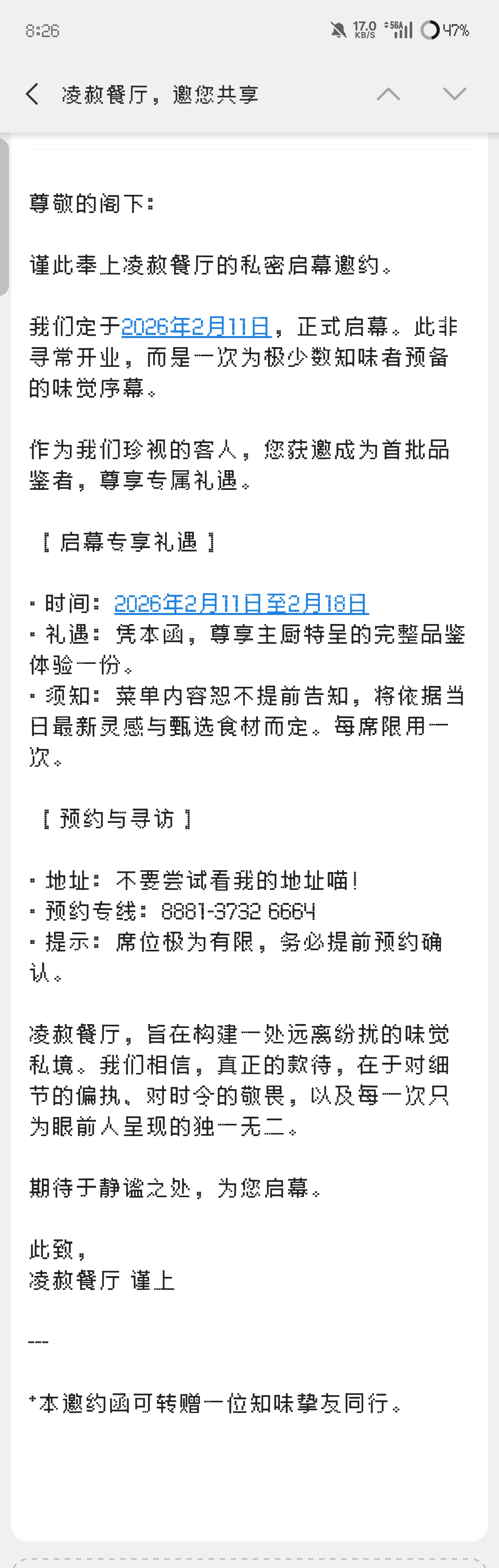Open the 2026年2月11日至2月18日 date range link
This screenshot has width=499, height=1568.
pos(241,603)
